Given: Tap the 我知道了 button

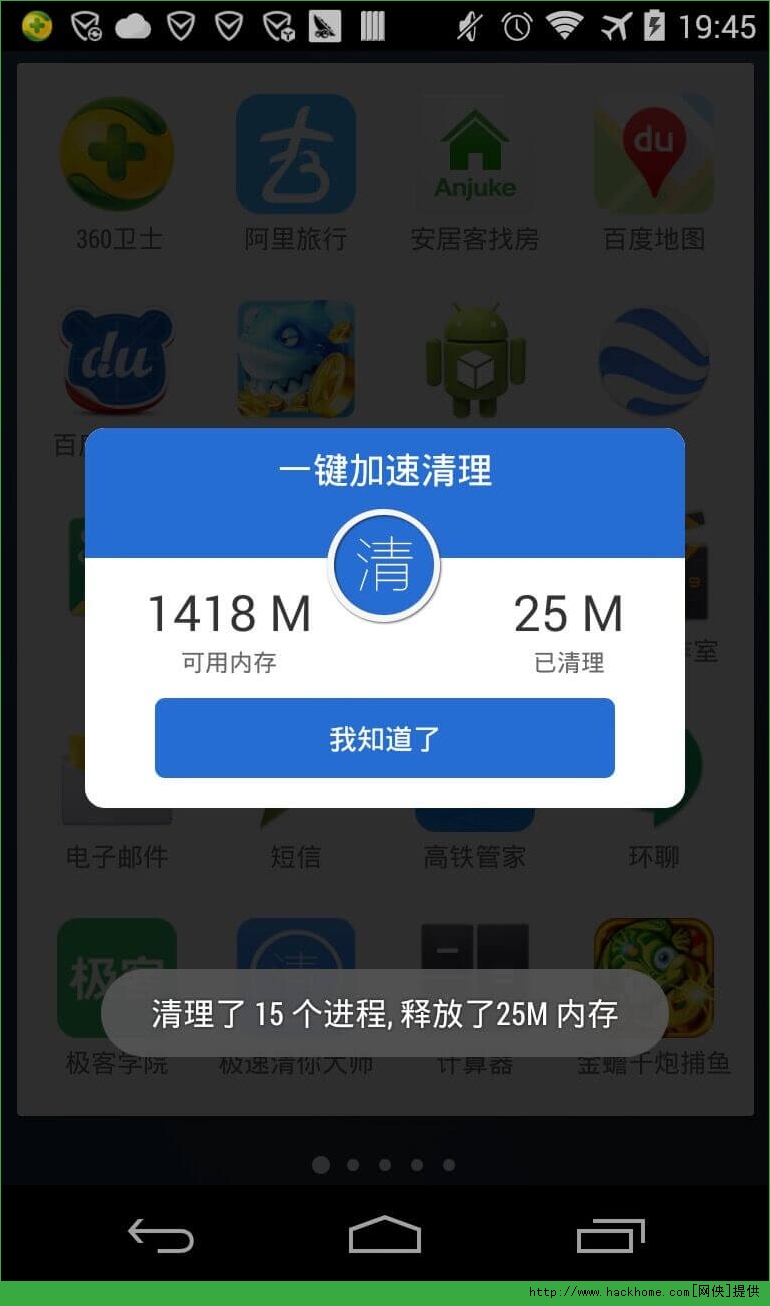Looking at the screenshot, I should [x=384, y=738].
